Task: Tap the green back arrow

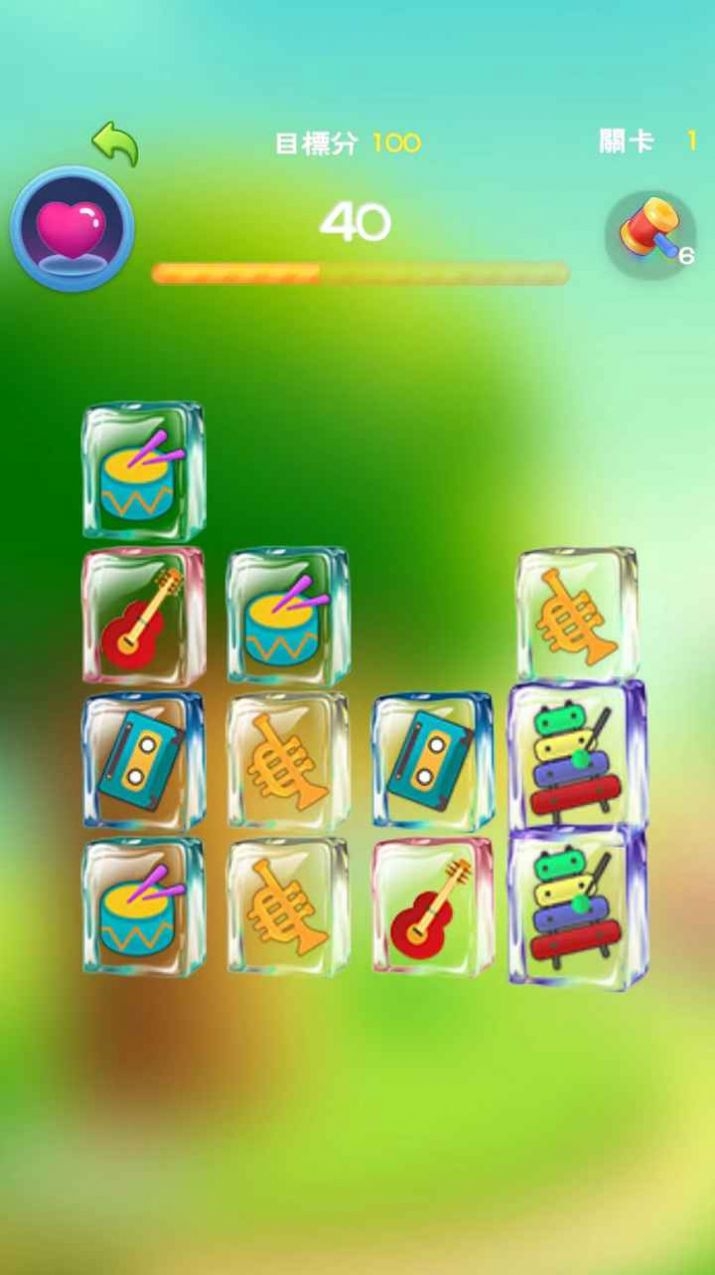Action: click(x=115, y=143)
